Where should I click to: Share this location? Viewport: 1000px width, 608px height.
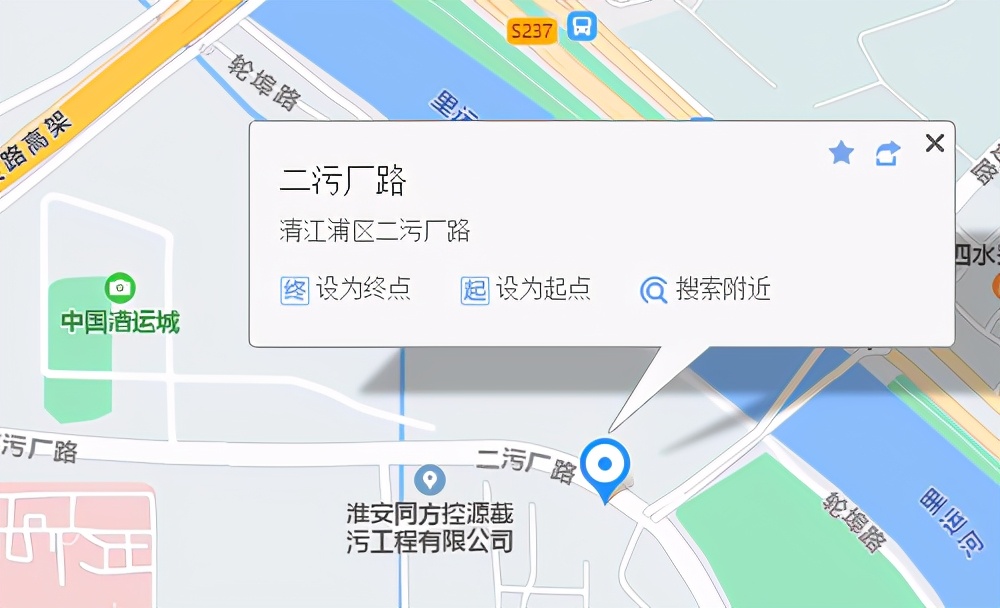tap(887, 153)
